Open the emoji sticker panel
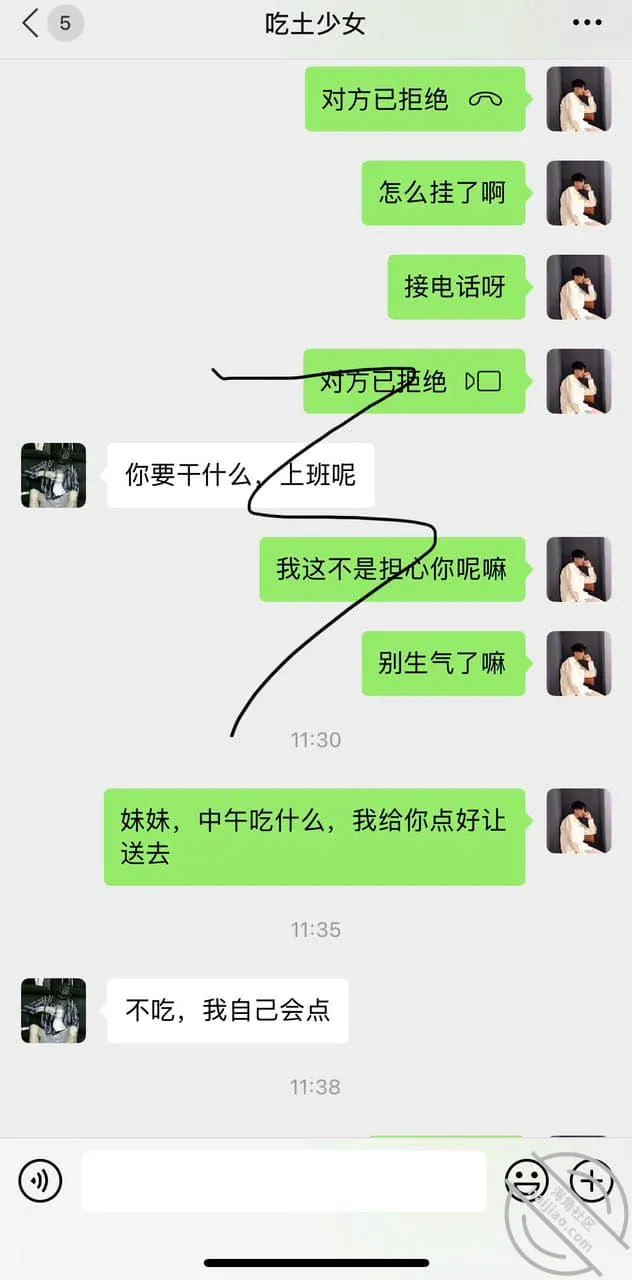The height and width of the screenshot is (1280, 632). point(527,1181)
